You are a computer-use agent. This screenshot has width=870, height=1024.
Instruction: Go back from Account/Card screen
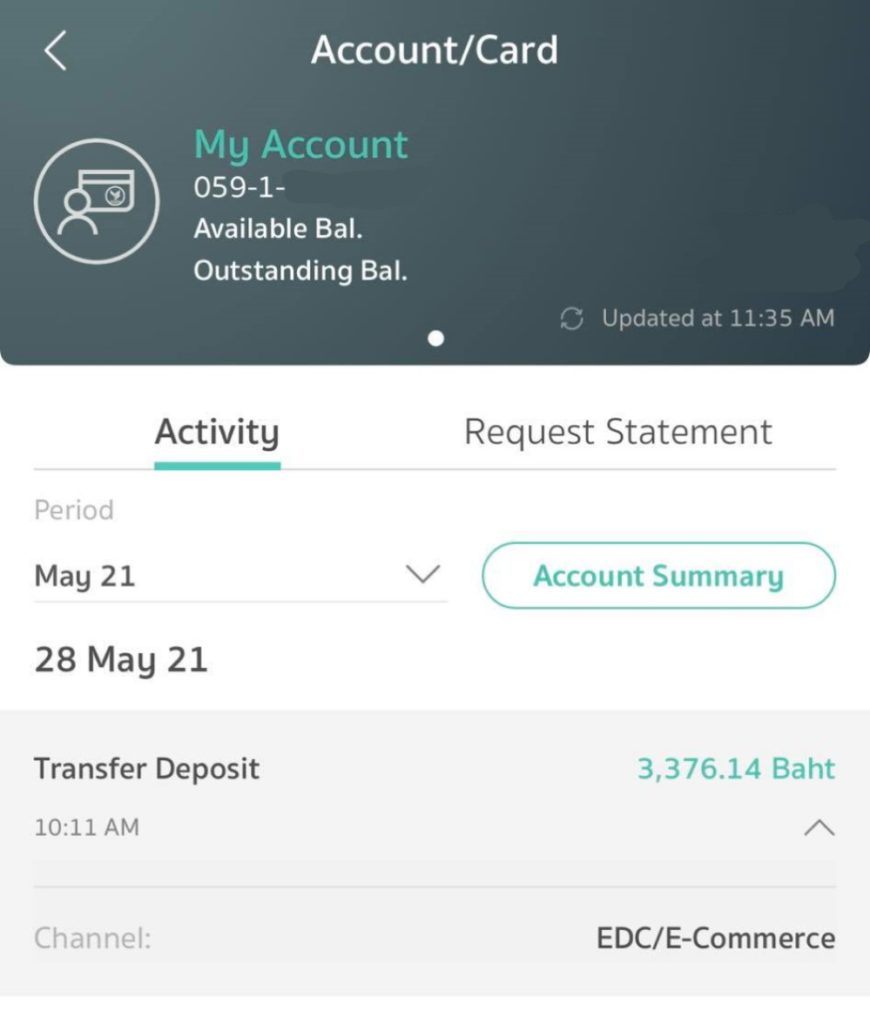point(56,50)
